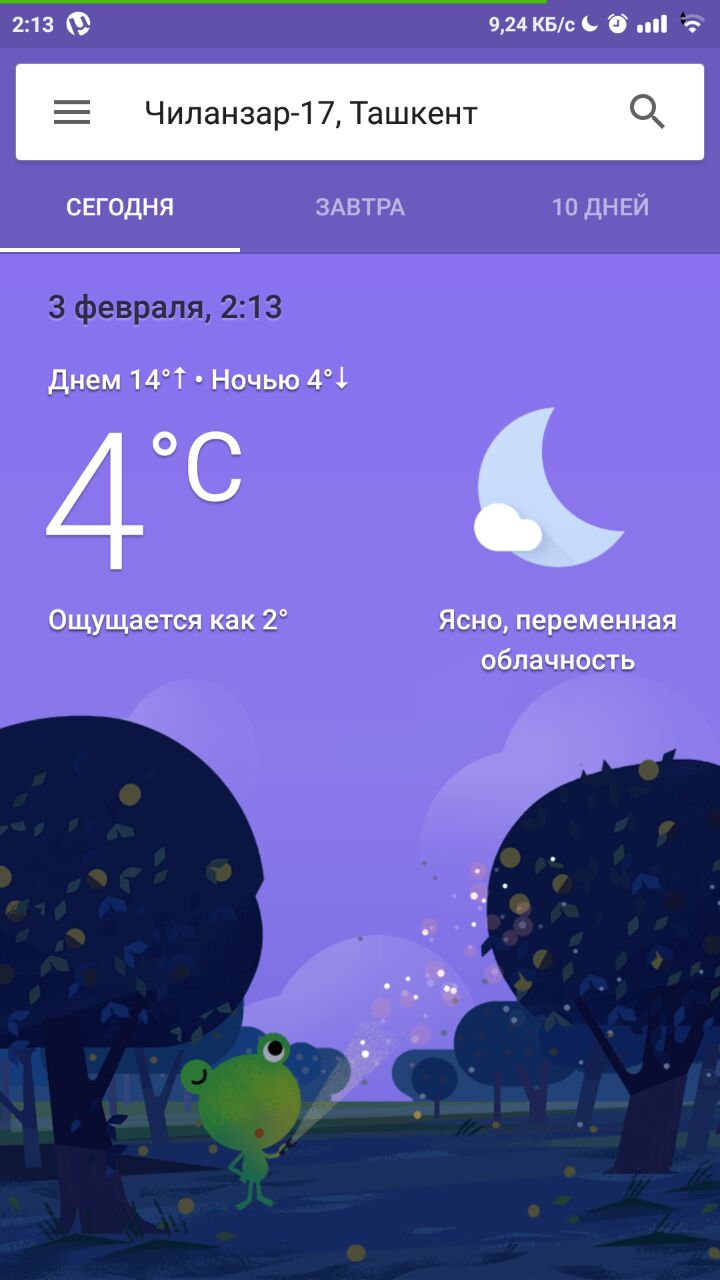The image size is (720, 1280).
Task: Open the 10 дней forecast tab
Action: point(600,208)
